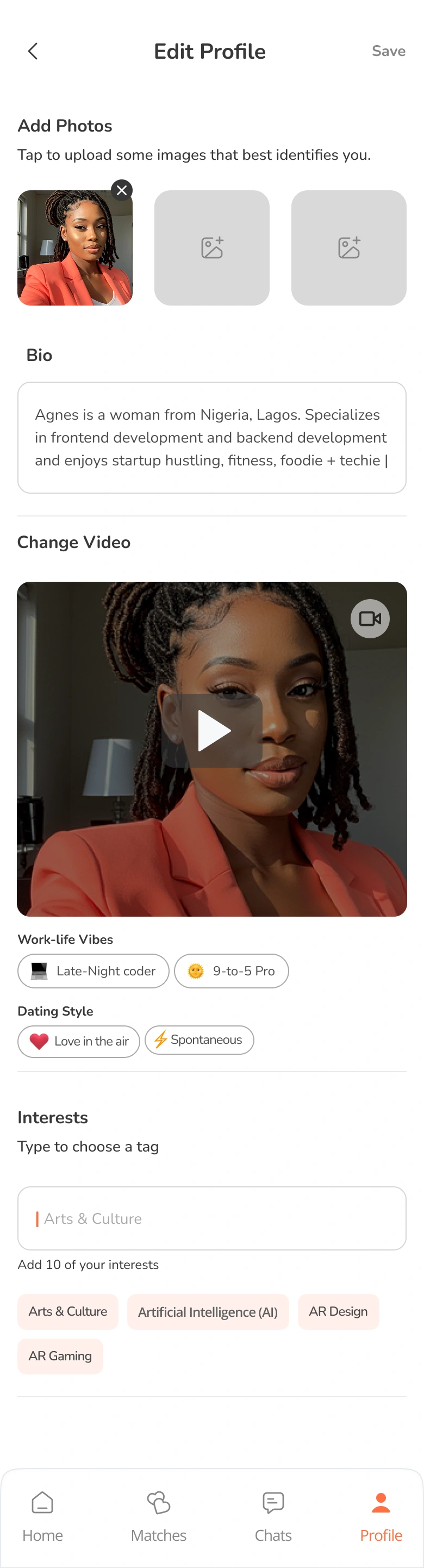Focus the interests tag input field
Image resolution: width=424 pixels, height=1568 pixels.
[x=211, y=1218]
